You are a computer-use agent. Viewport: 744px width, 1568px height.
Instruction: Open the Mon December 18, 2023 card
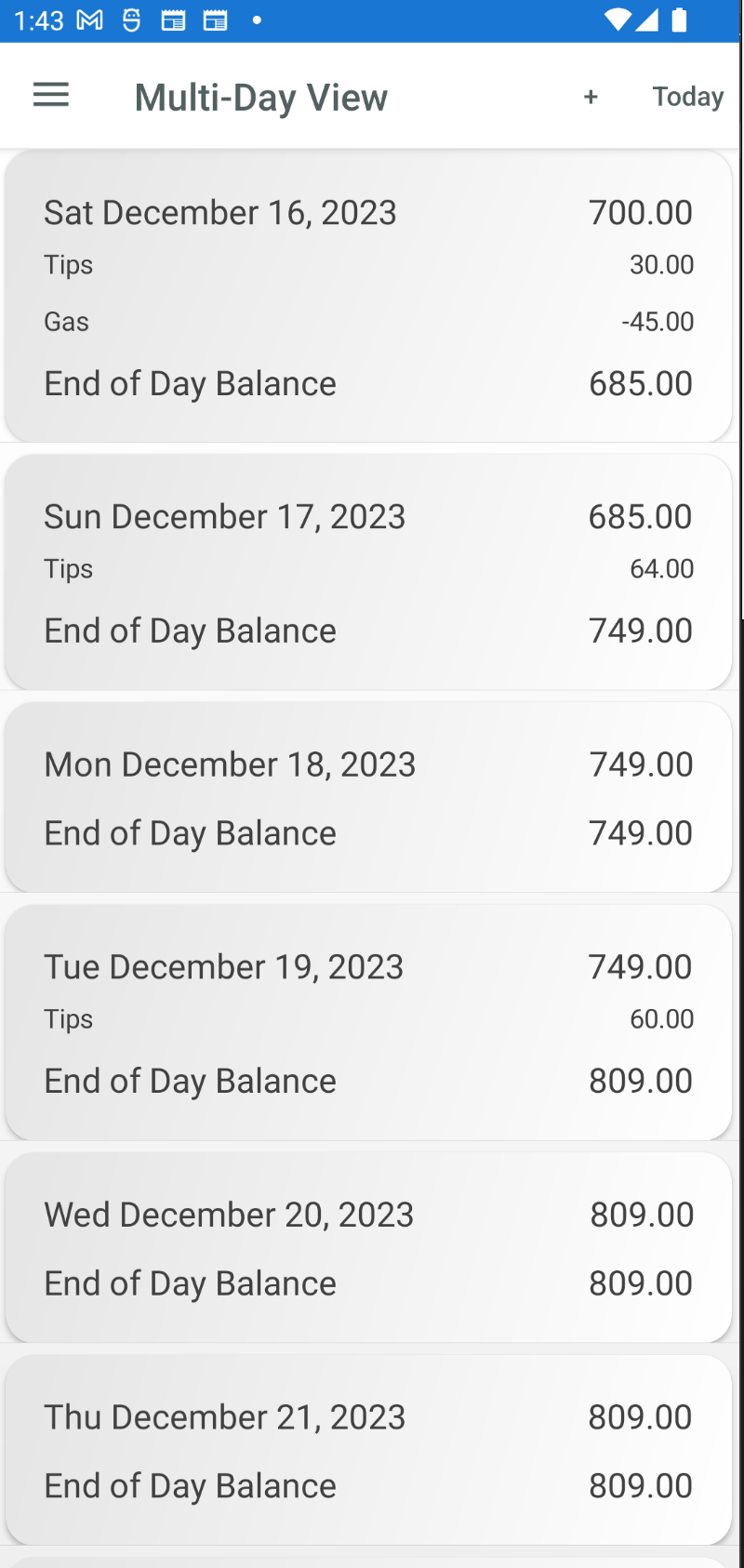[368, 798]
